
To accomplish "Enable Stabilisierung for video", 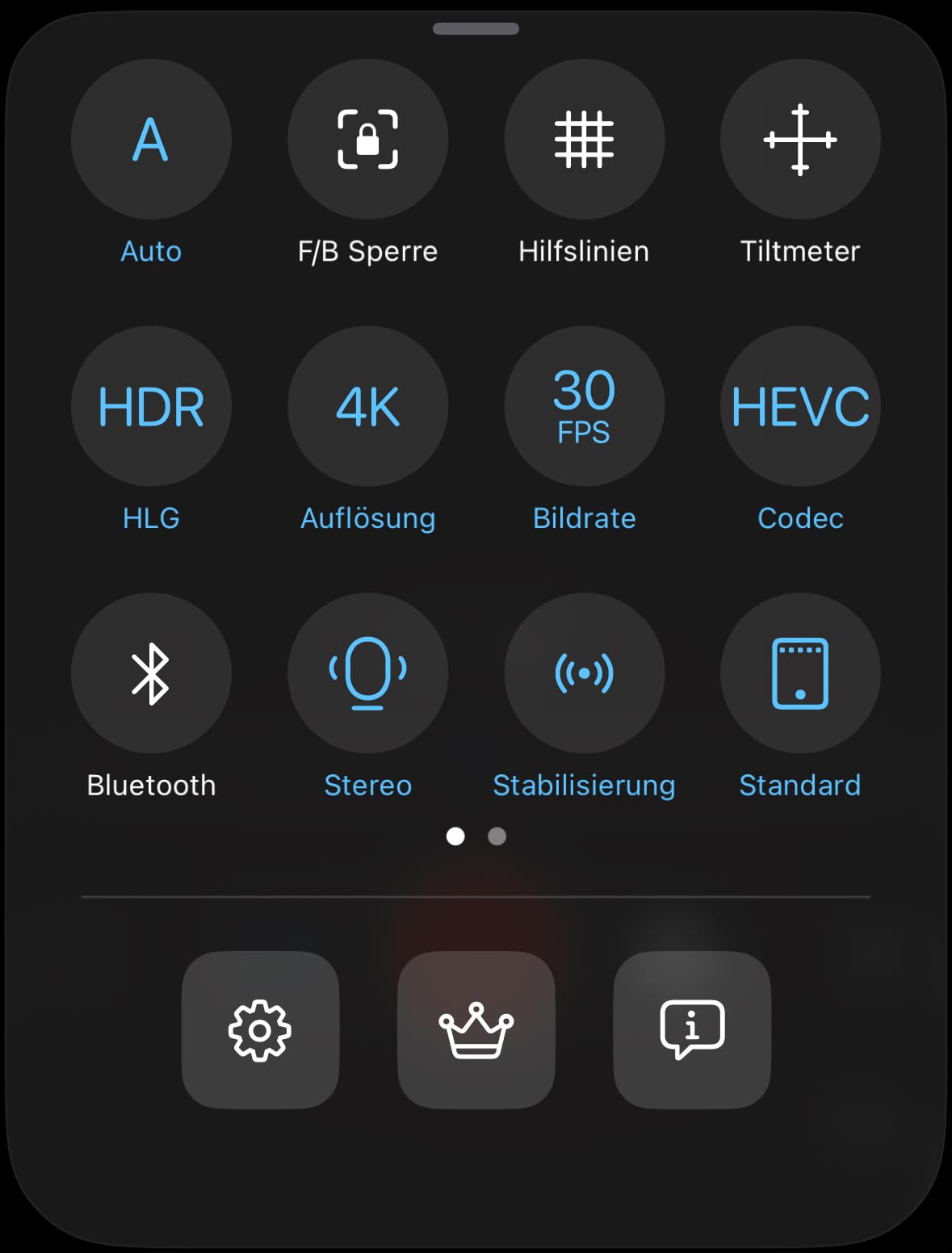I will pyautogui.click(x=584, y=673).
